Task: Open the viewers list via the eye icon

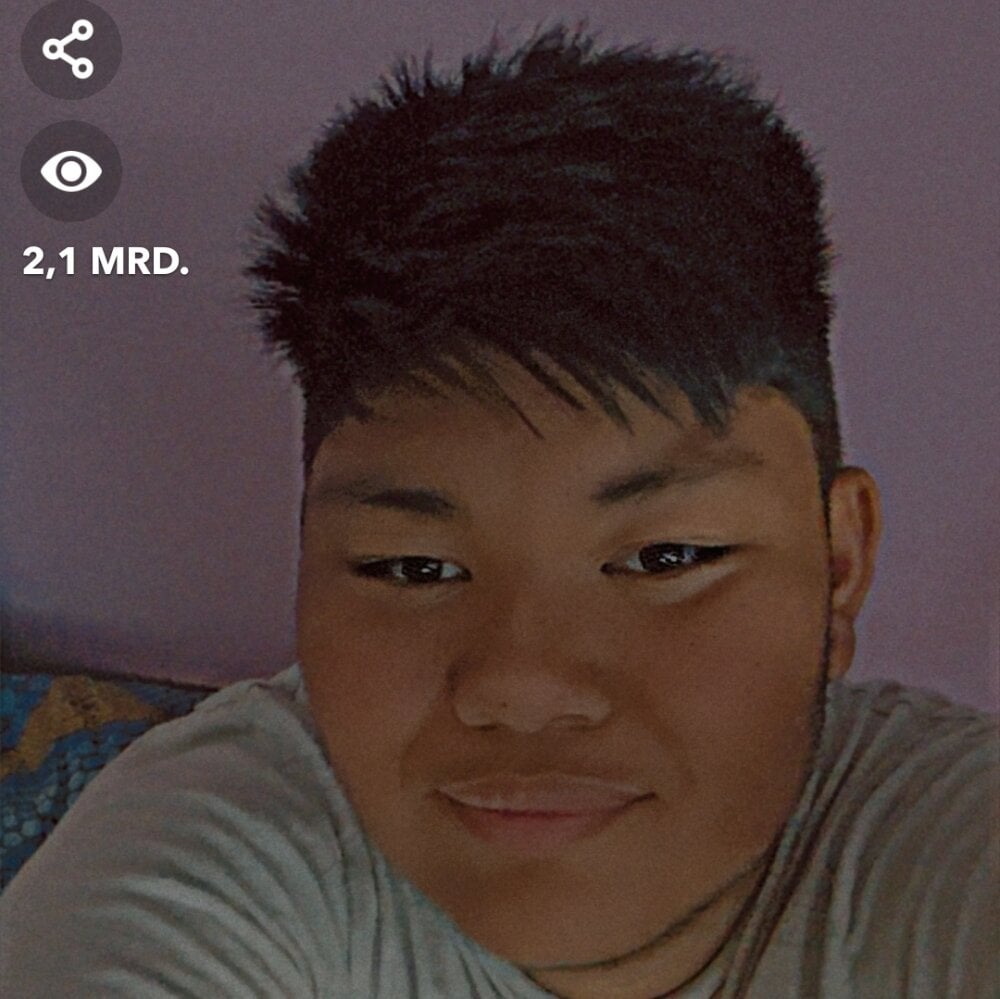Action: [71, 171]
